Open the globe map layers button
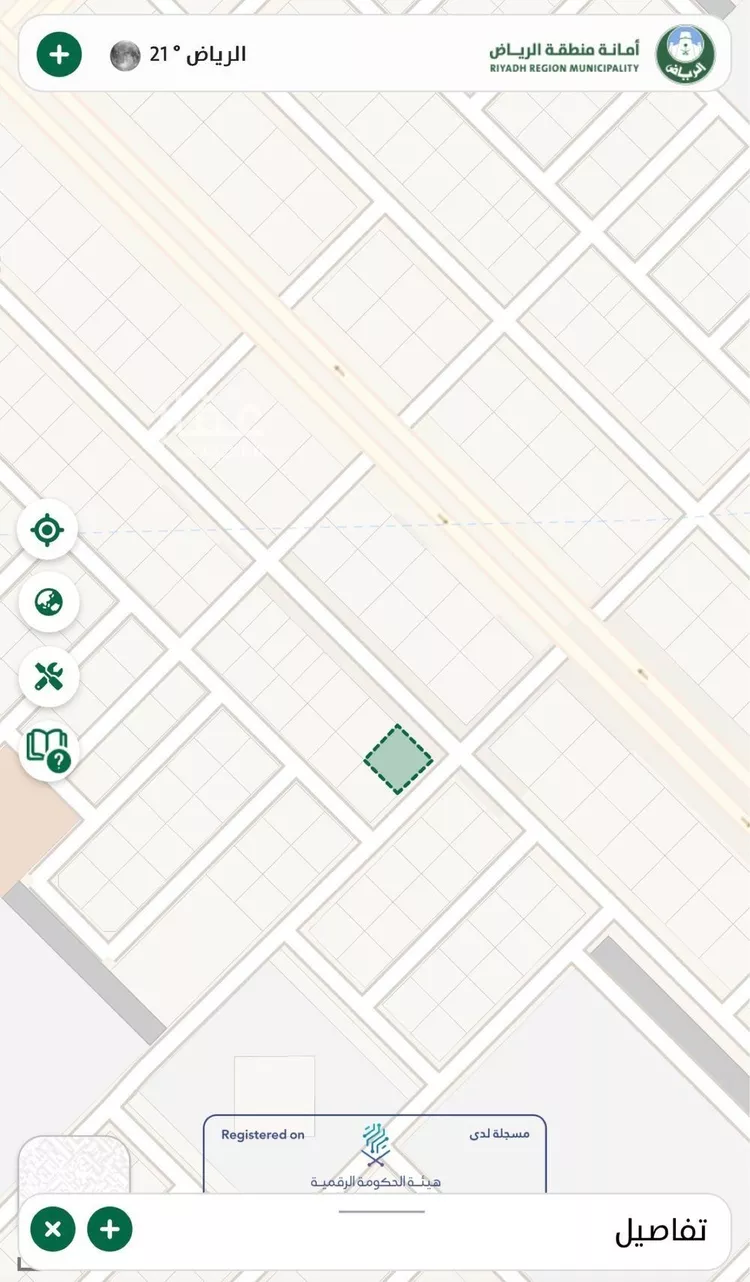 (48, 602)
